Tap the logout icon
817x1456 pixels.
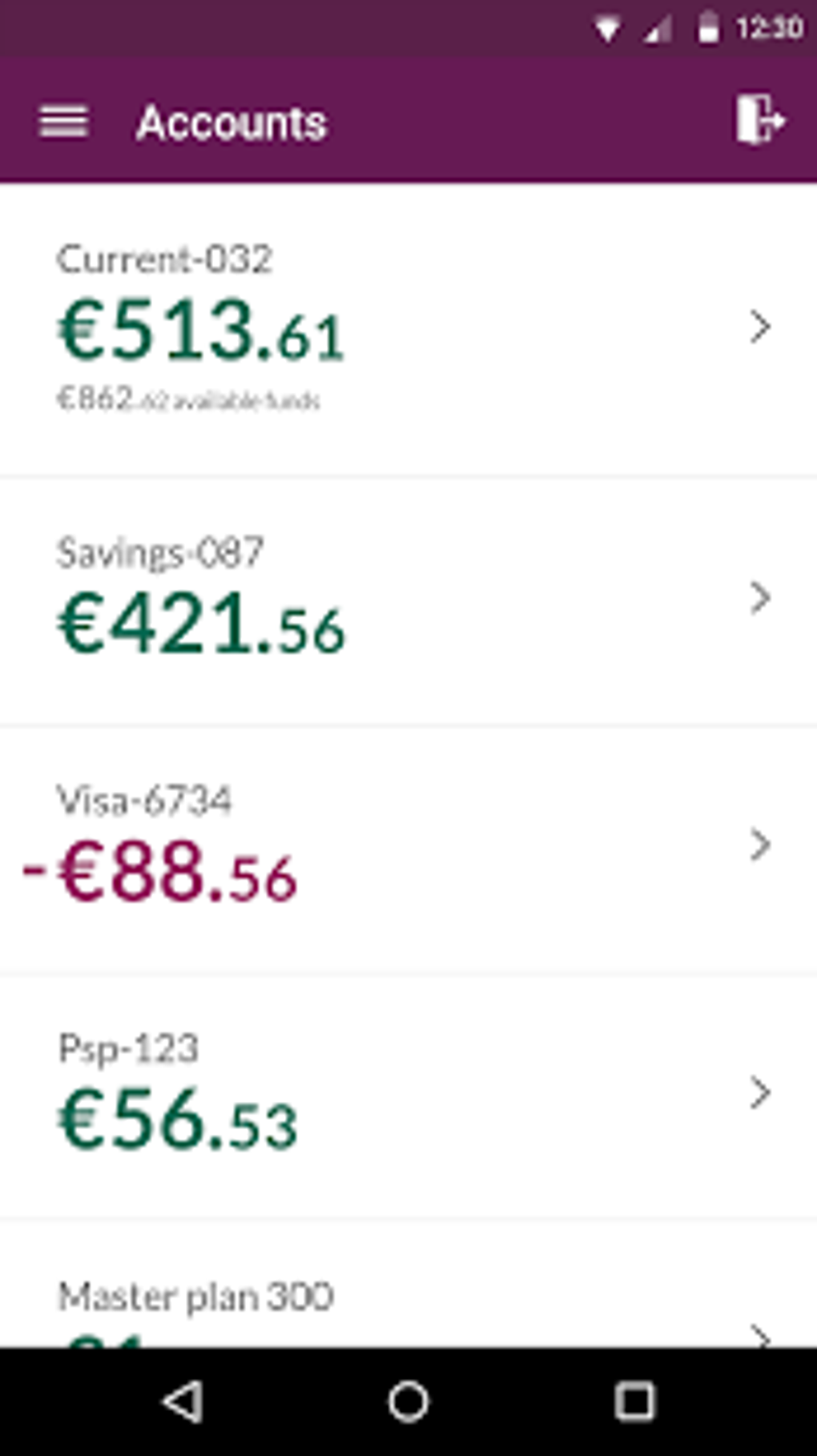click(759, 120)
